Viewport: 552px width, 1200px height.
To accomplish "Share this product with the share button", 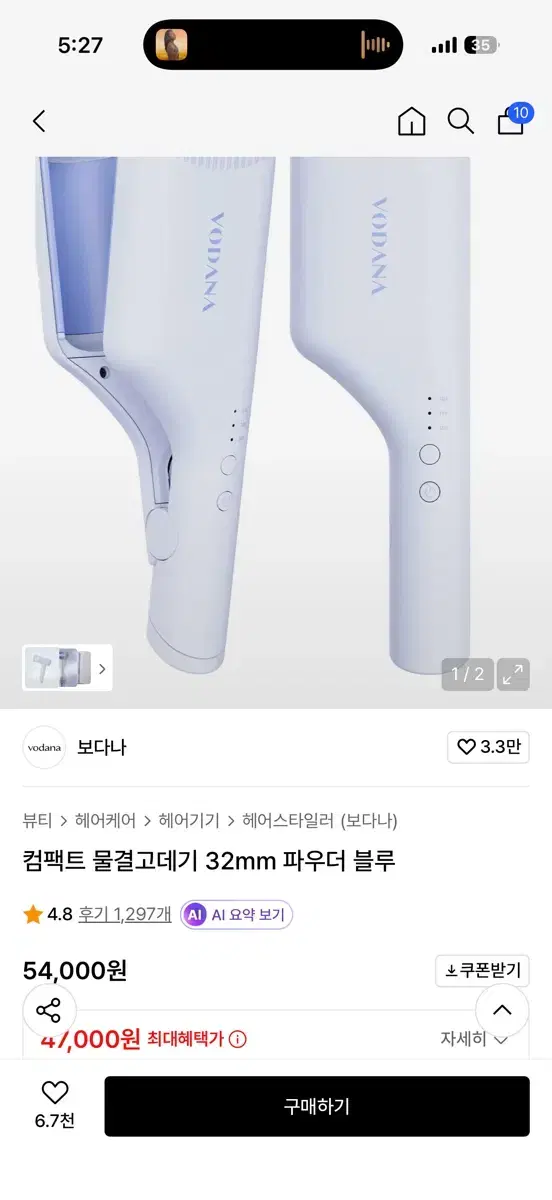I will click(49, 1010).
